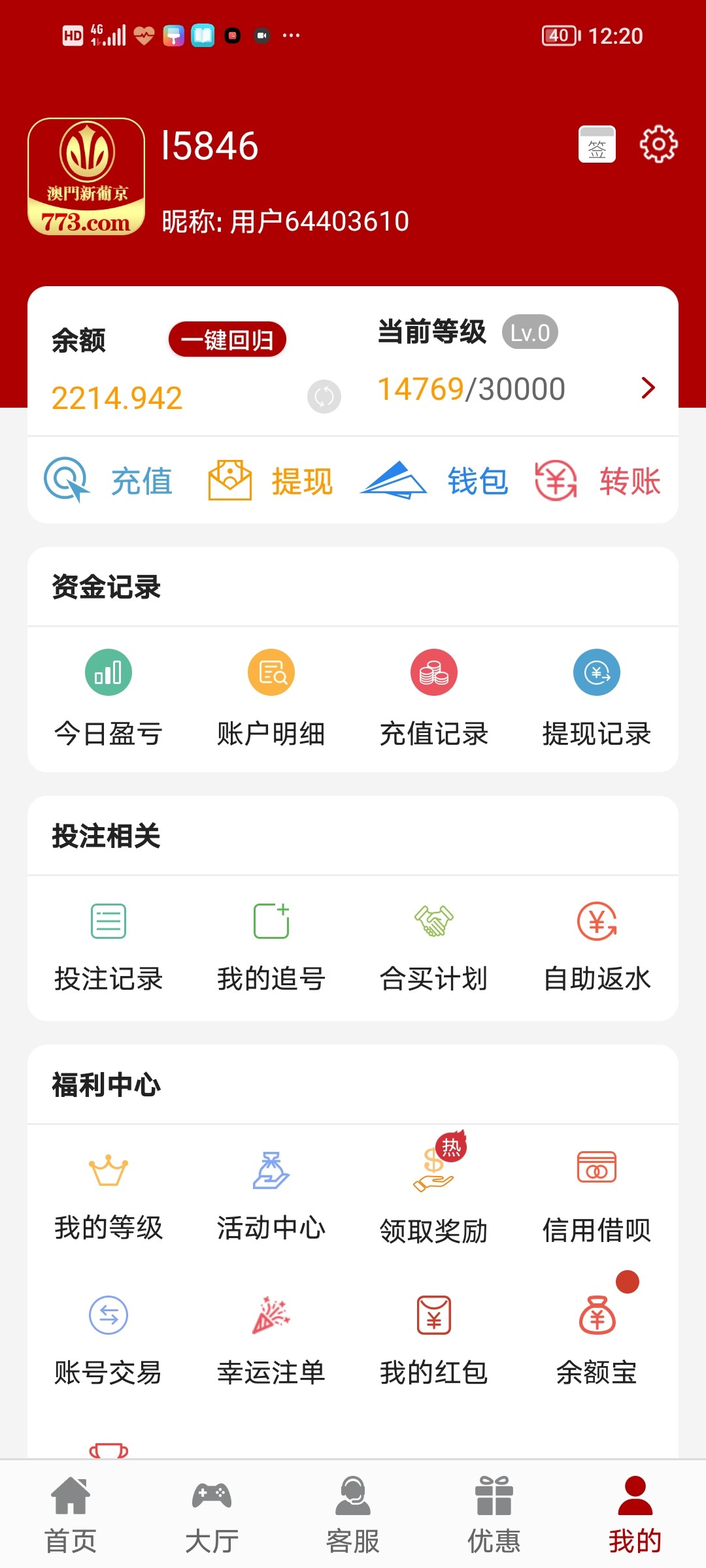
Task: Switch to the 客服 tab
Action: pyautogui.click(x=353, y=1514)
